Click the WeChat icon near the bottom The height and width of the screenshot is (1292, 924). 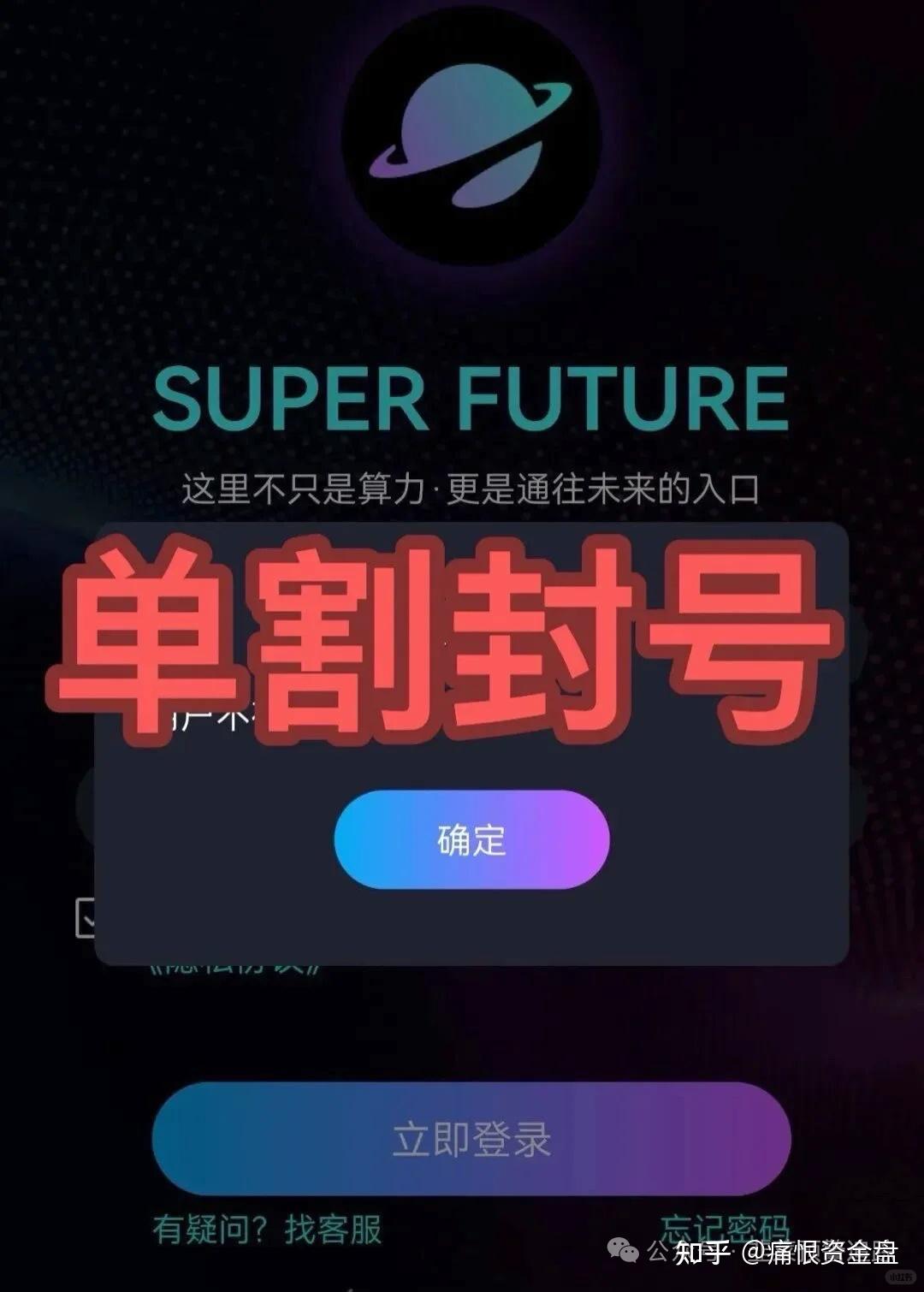coord(621,1251)
